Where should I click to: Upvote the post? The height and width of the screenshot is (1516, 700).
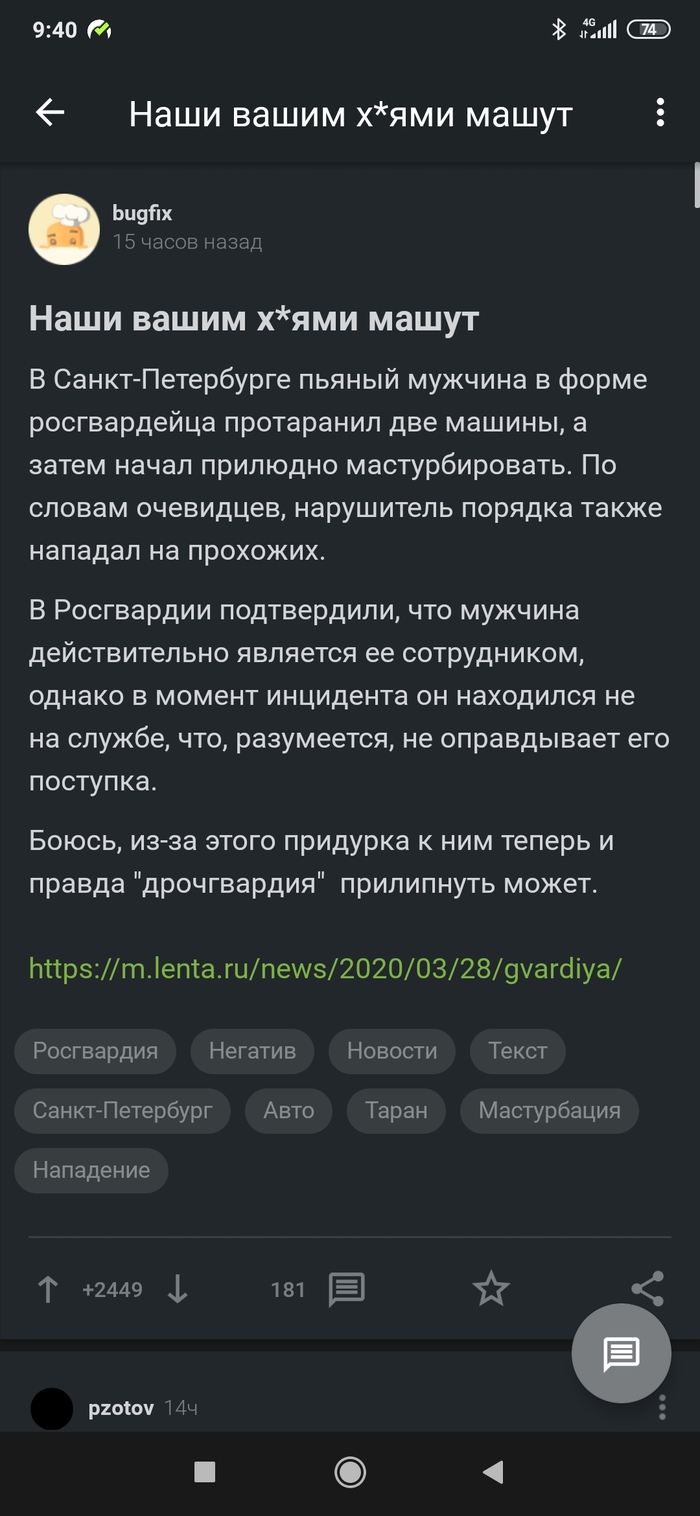(47, 1290)
